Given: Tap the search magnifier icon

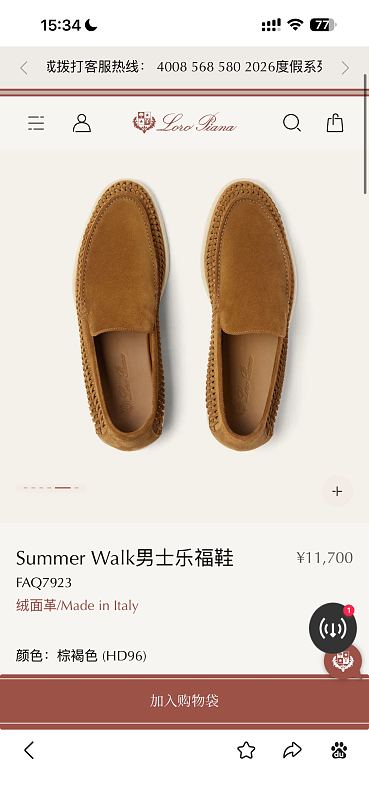Looking at the screenshot, I should [x=292, y=123].
